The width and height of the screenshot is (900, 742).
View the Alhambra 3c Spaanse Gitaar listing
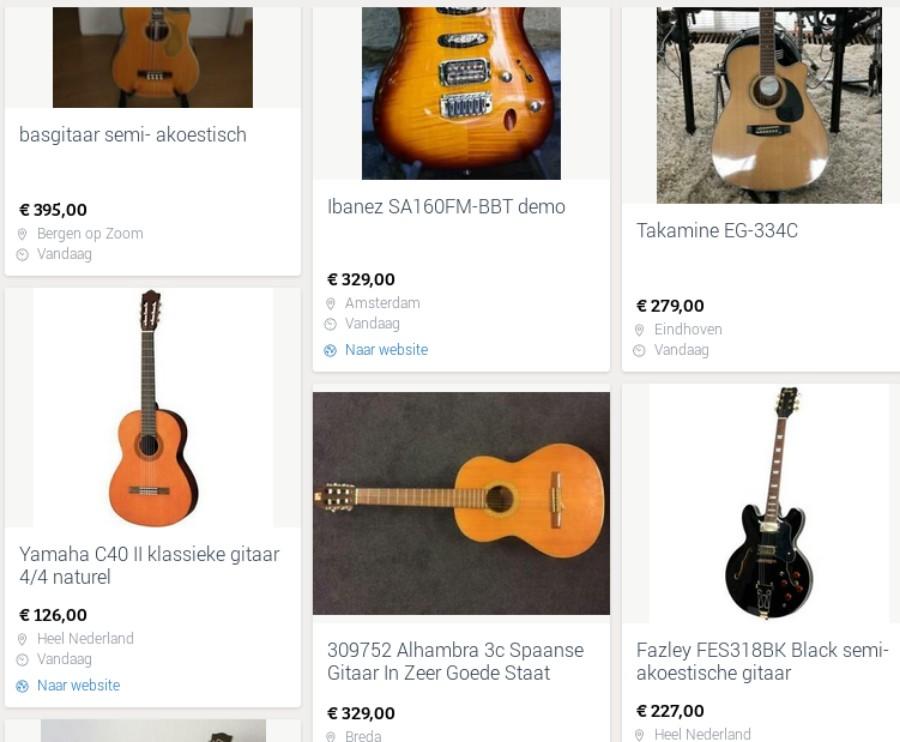point(455,661)
